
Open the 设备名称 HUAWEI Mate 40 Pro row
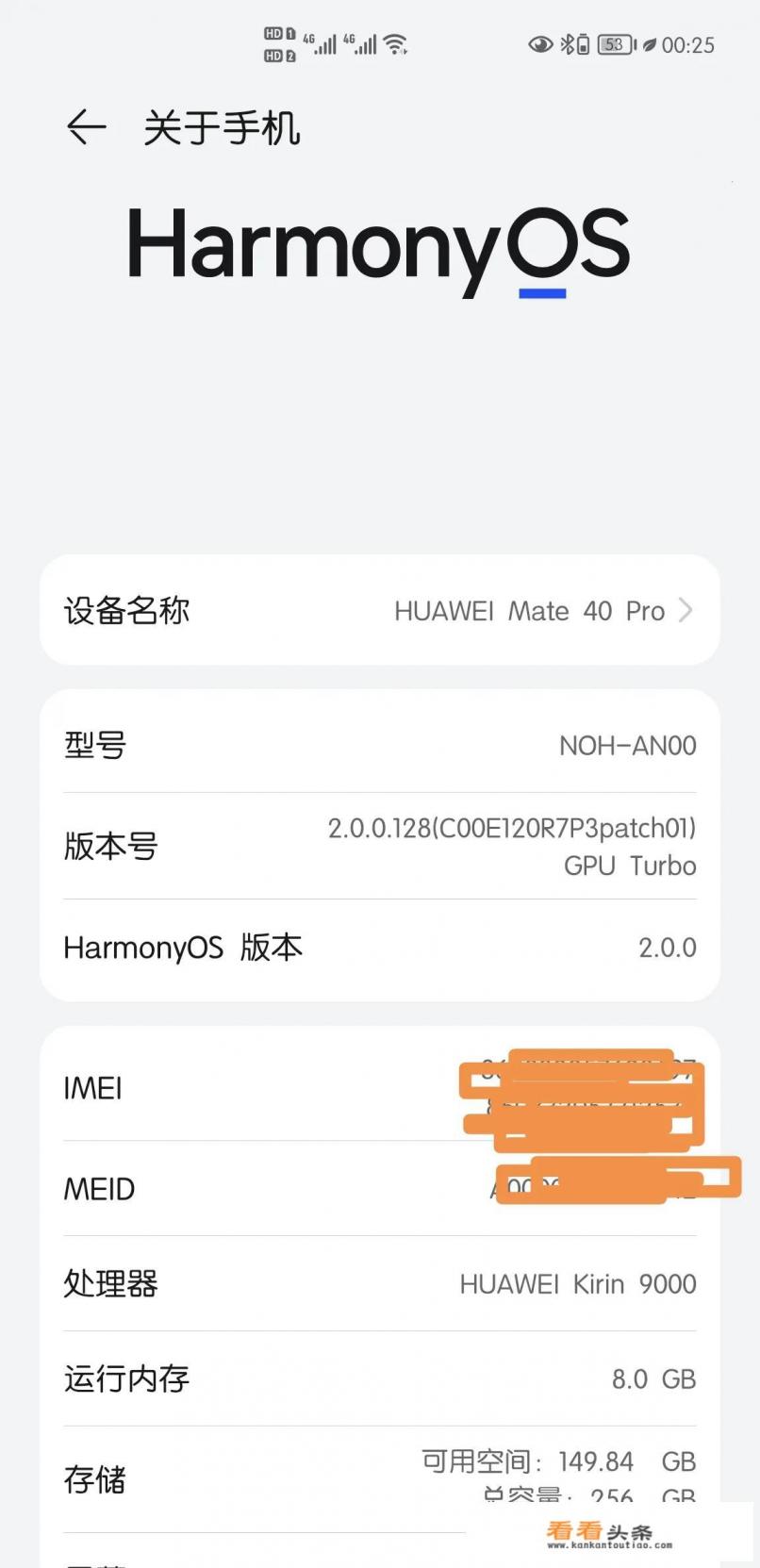click(379, 611)
